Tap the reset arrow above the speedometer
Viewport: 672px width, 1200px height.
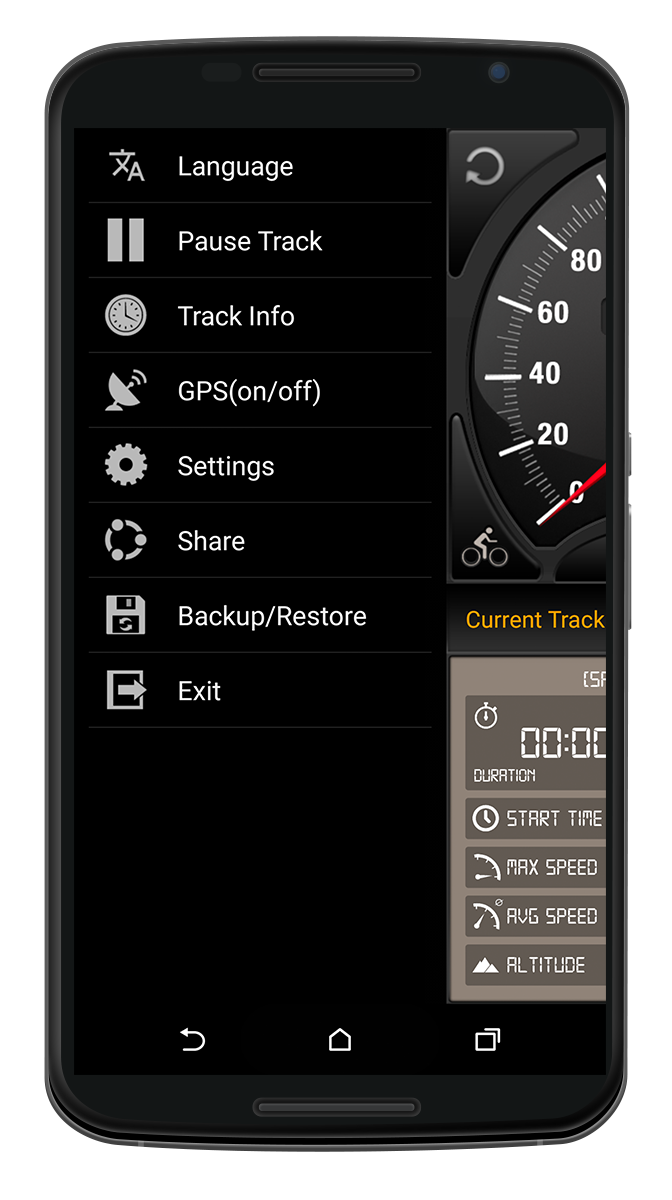(485, 168)
